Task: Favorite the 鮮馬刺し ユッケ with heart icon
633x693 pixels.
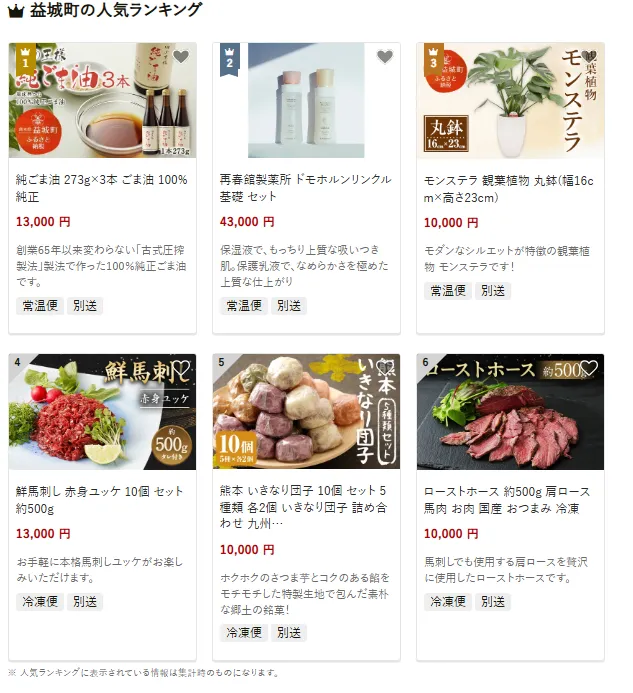Action: (180, 369)
